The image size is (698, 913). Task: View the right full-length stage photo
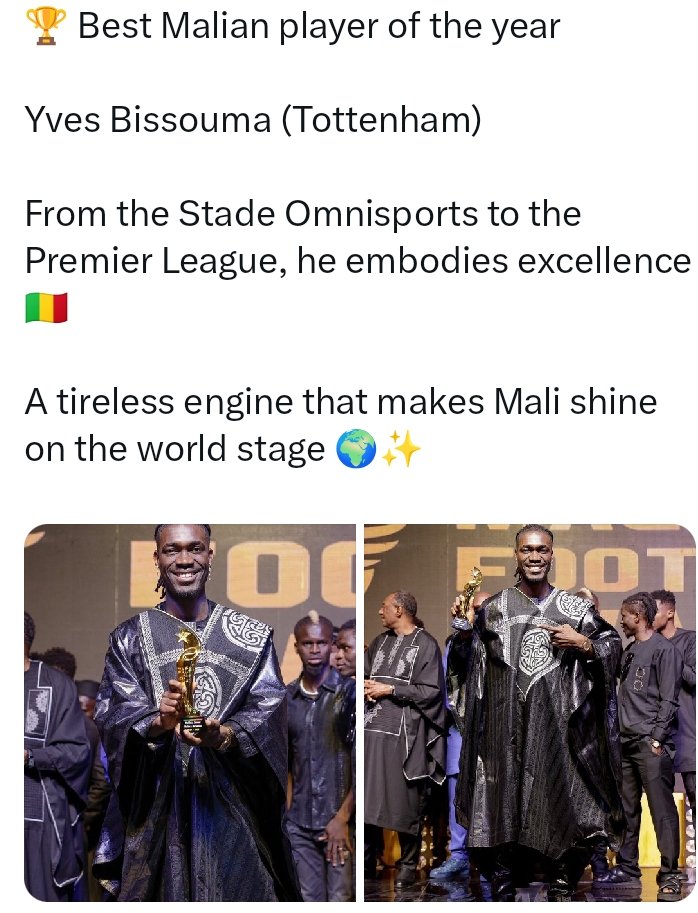pos(529,712)
